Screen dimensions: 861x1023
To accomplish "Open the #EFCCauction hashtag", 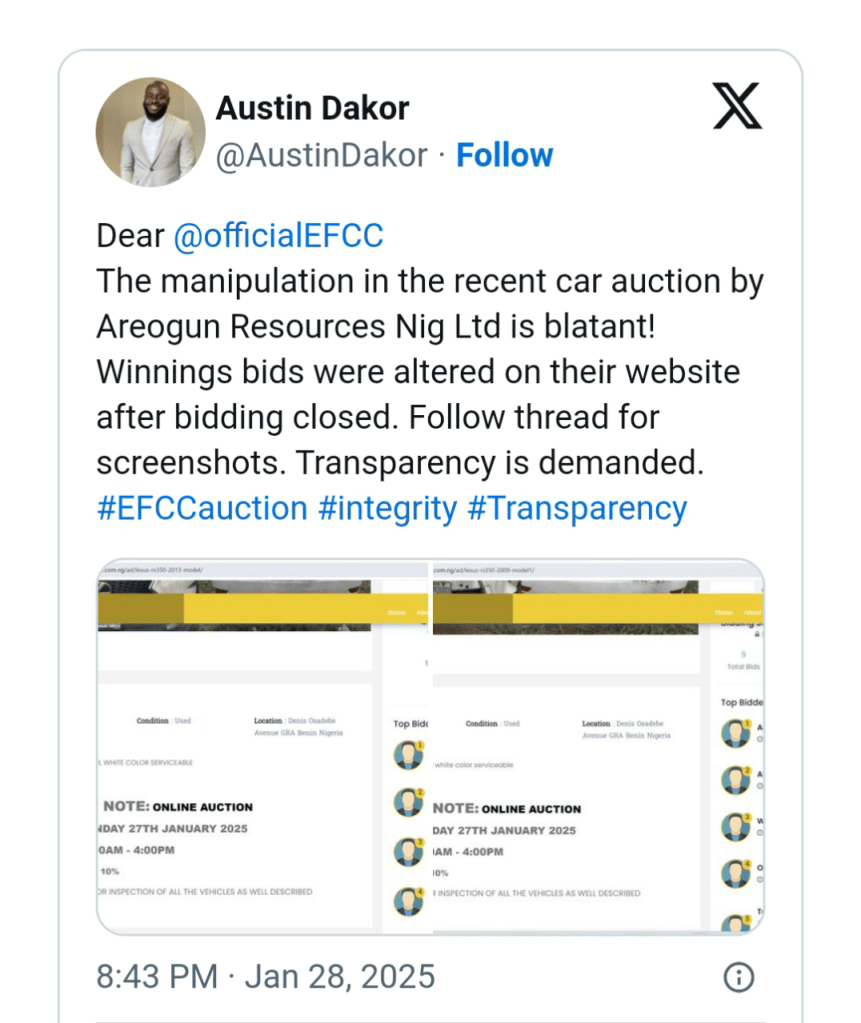I will tap(202, 508).
